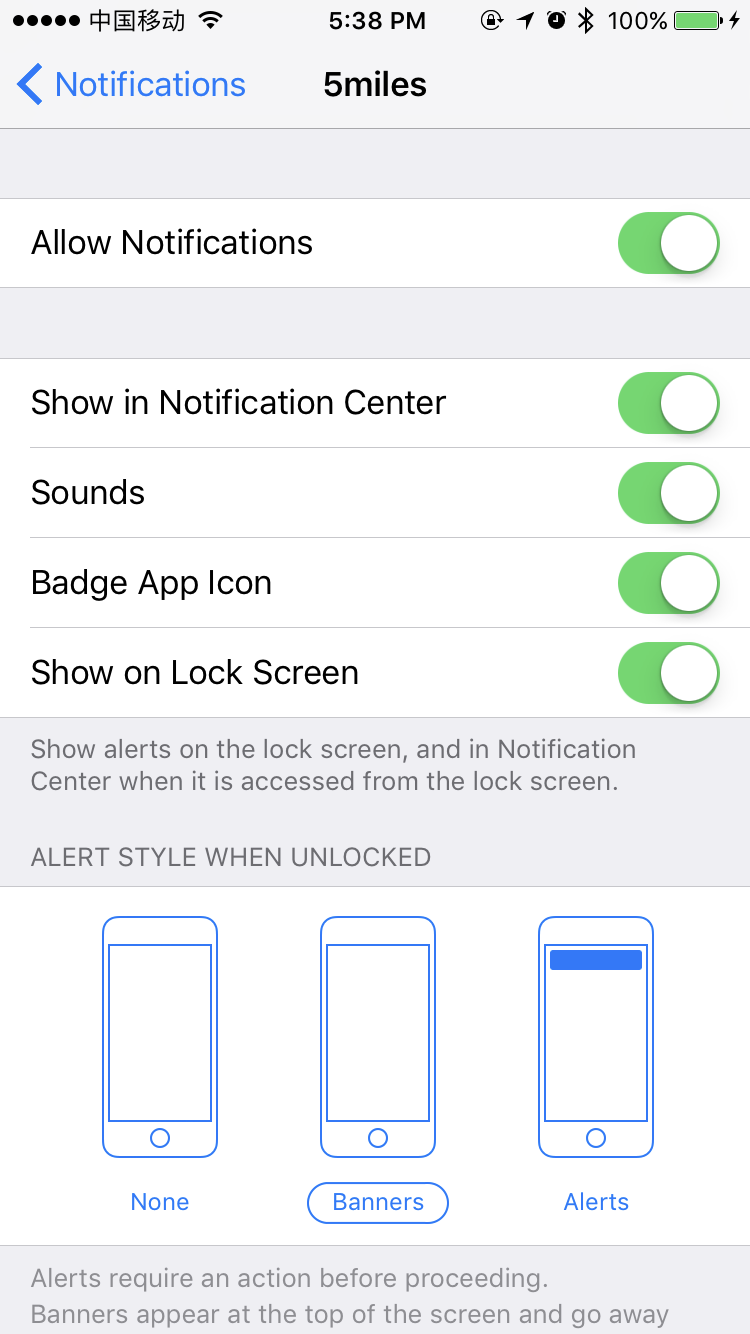Go back to Notifications settings
Viewport: 750px width, 1334px height.
coord(131,85)
